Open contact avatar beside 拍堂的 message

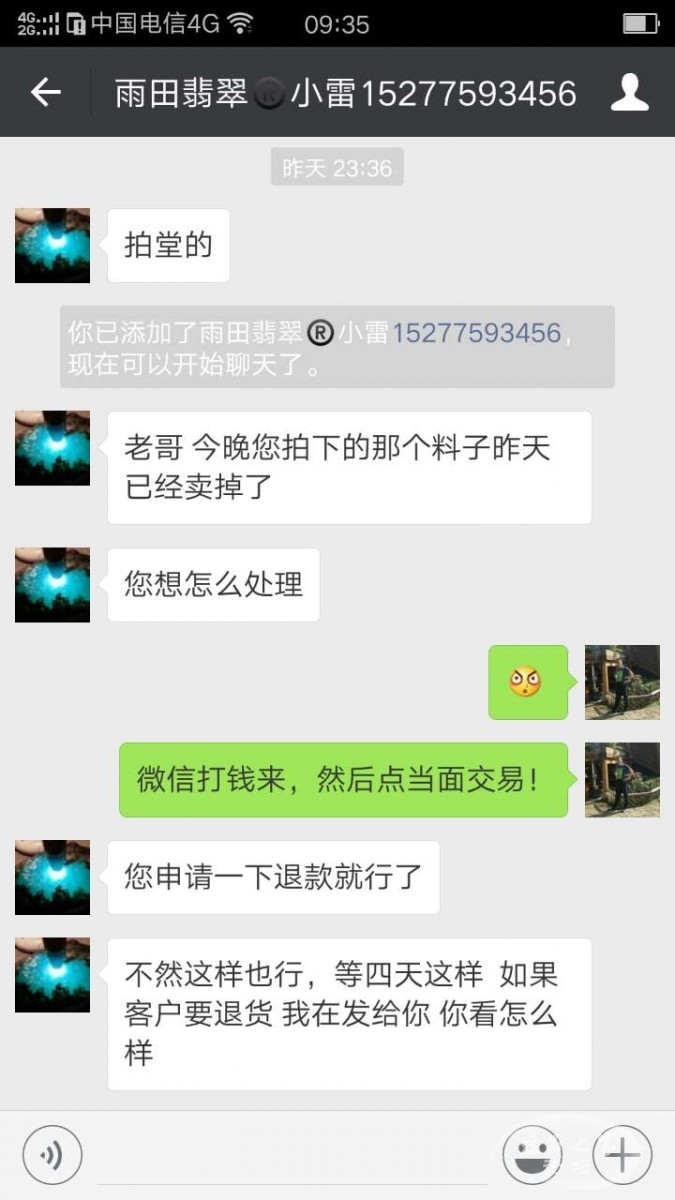[x=52, y=245]
